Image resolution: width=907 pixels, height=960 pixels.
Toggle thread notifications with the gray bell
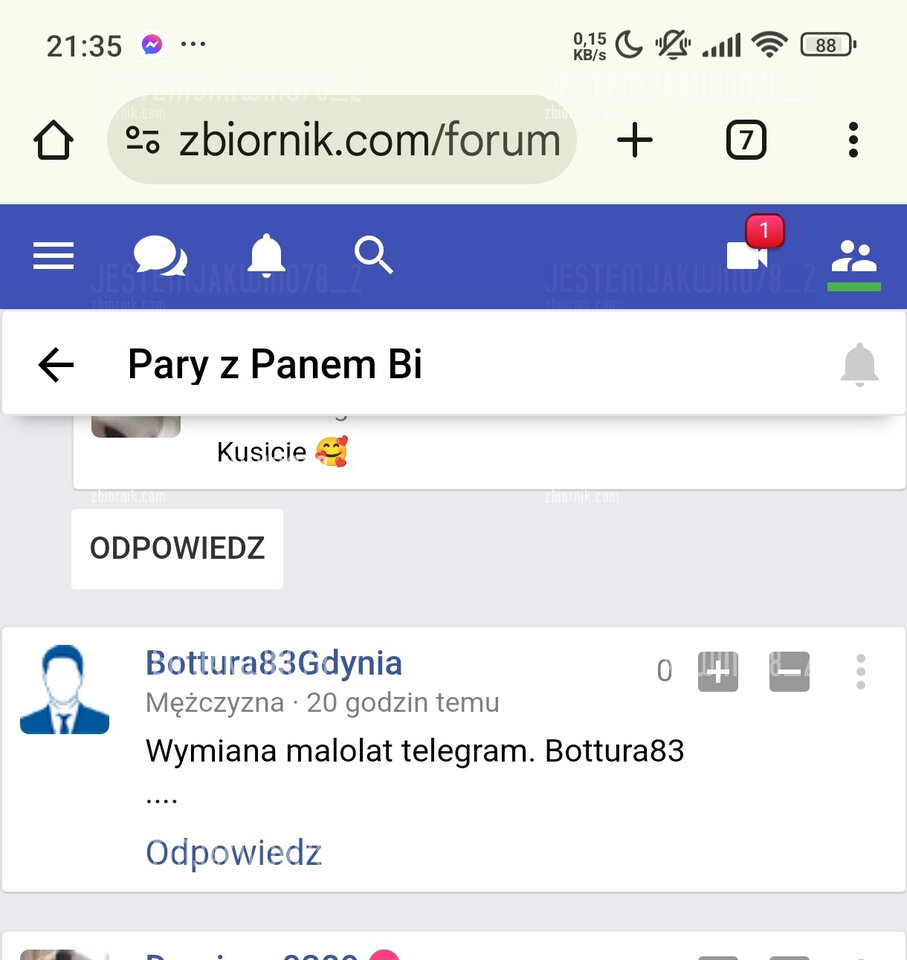(860, 365)
